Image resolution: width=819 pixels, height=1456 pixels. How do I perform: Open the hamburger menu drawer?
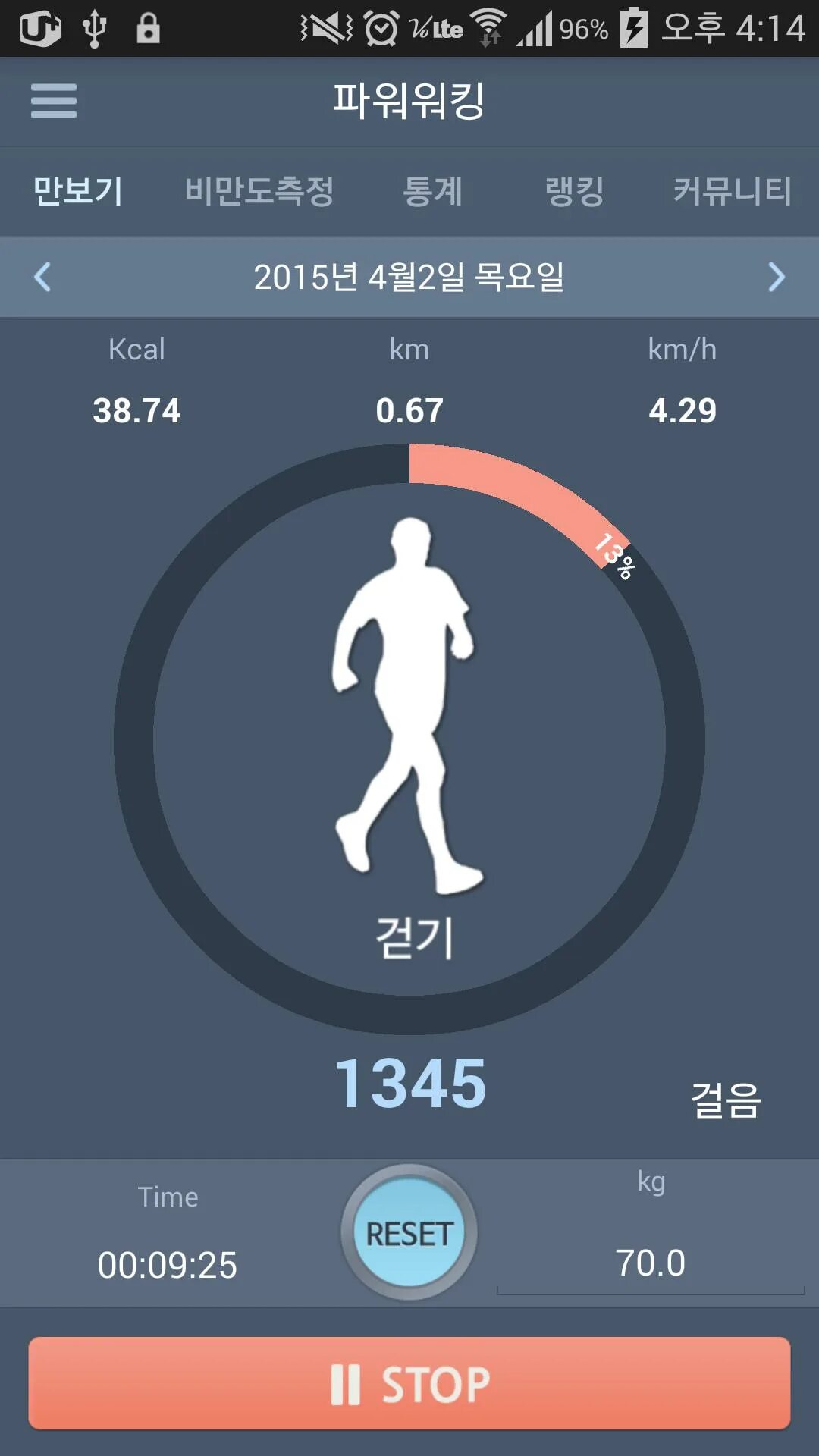[53, 101]
